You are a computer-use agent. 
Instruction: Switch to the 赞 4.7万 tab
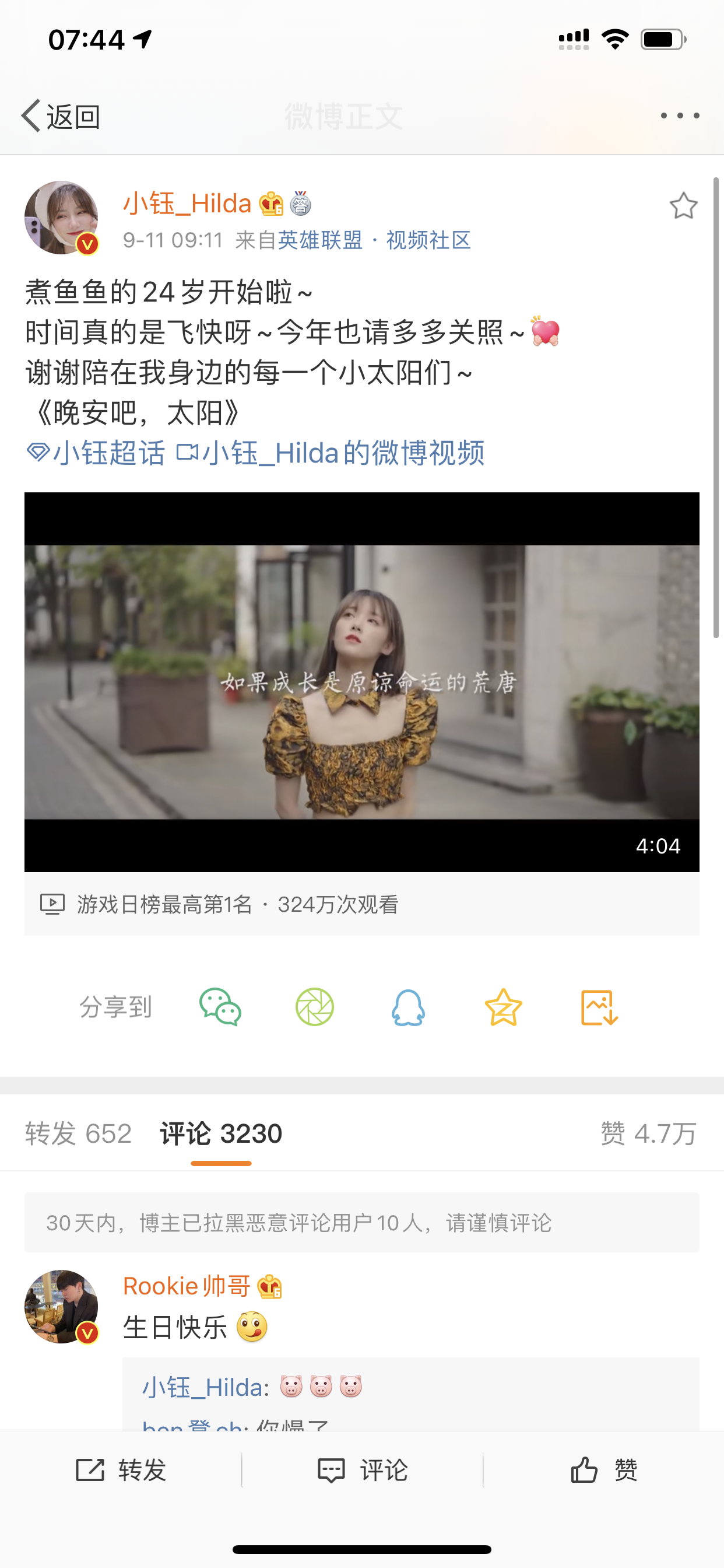point(648,1133)
